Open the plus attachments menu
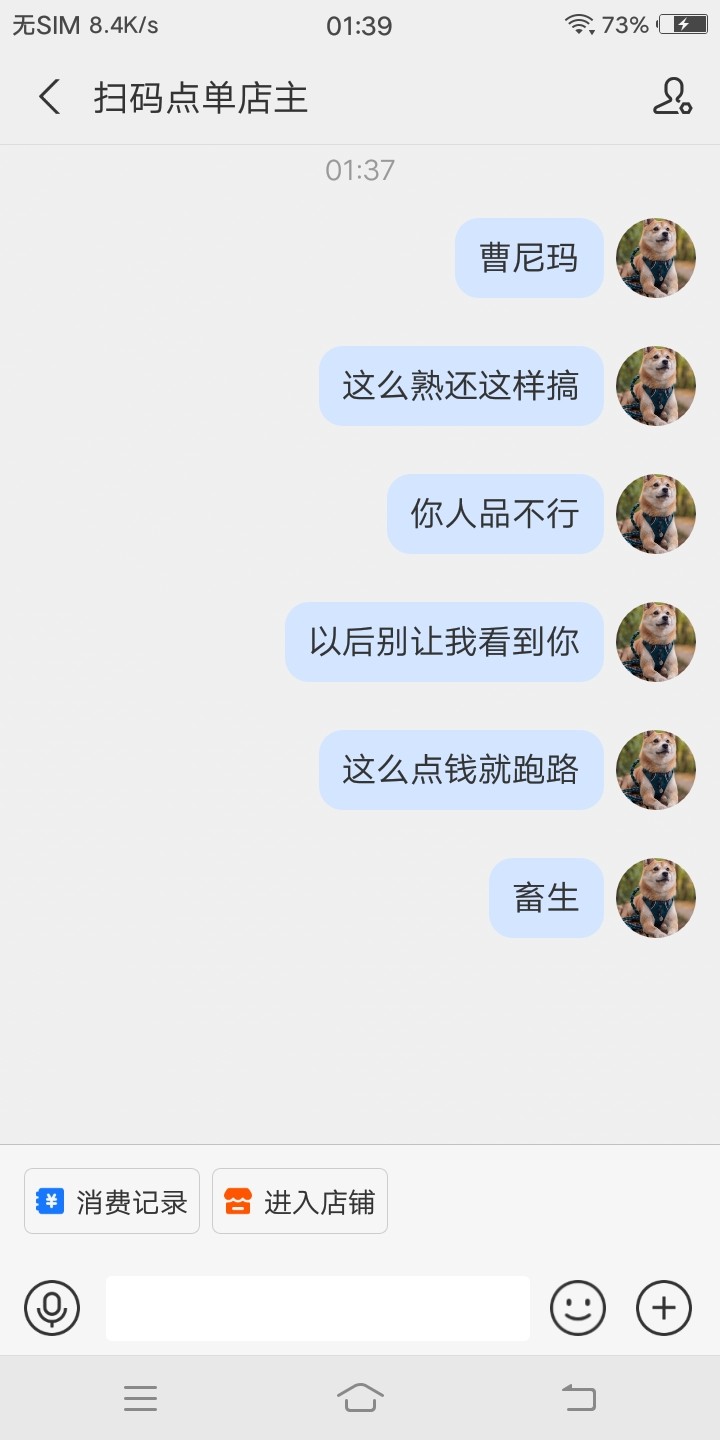The height and width of the screenshot is (1440, 720). [x=664, y=1308]
